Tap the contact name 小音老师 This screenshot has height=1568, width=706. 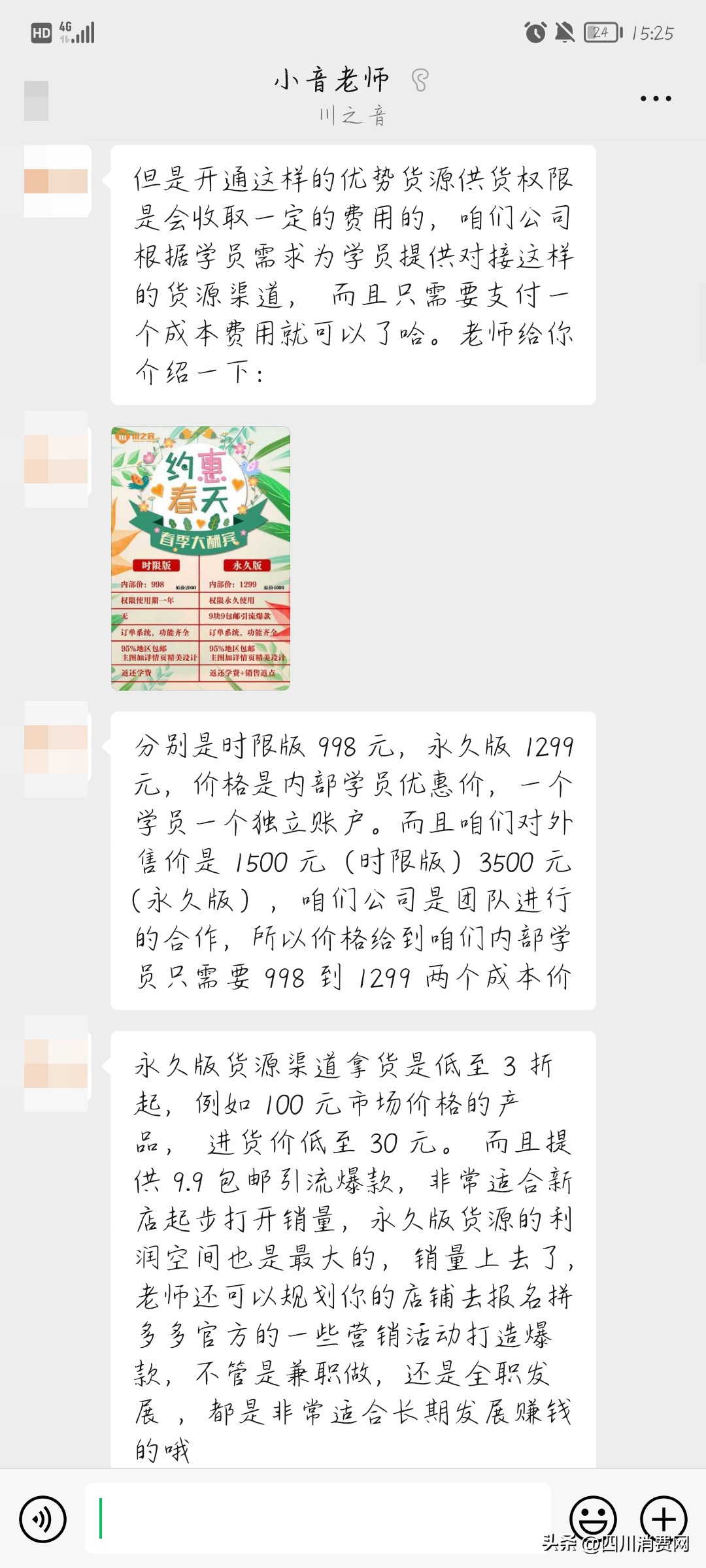point(330,77)
